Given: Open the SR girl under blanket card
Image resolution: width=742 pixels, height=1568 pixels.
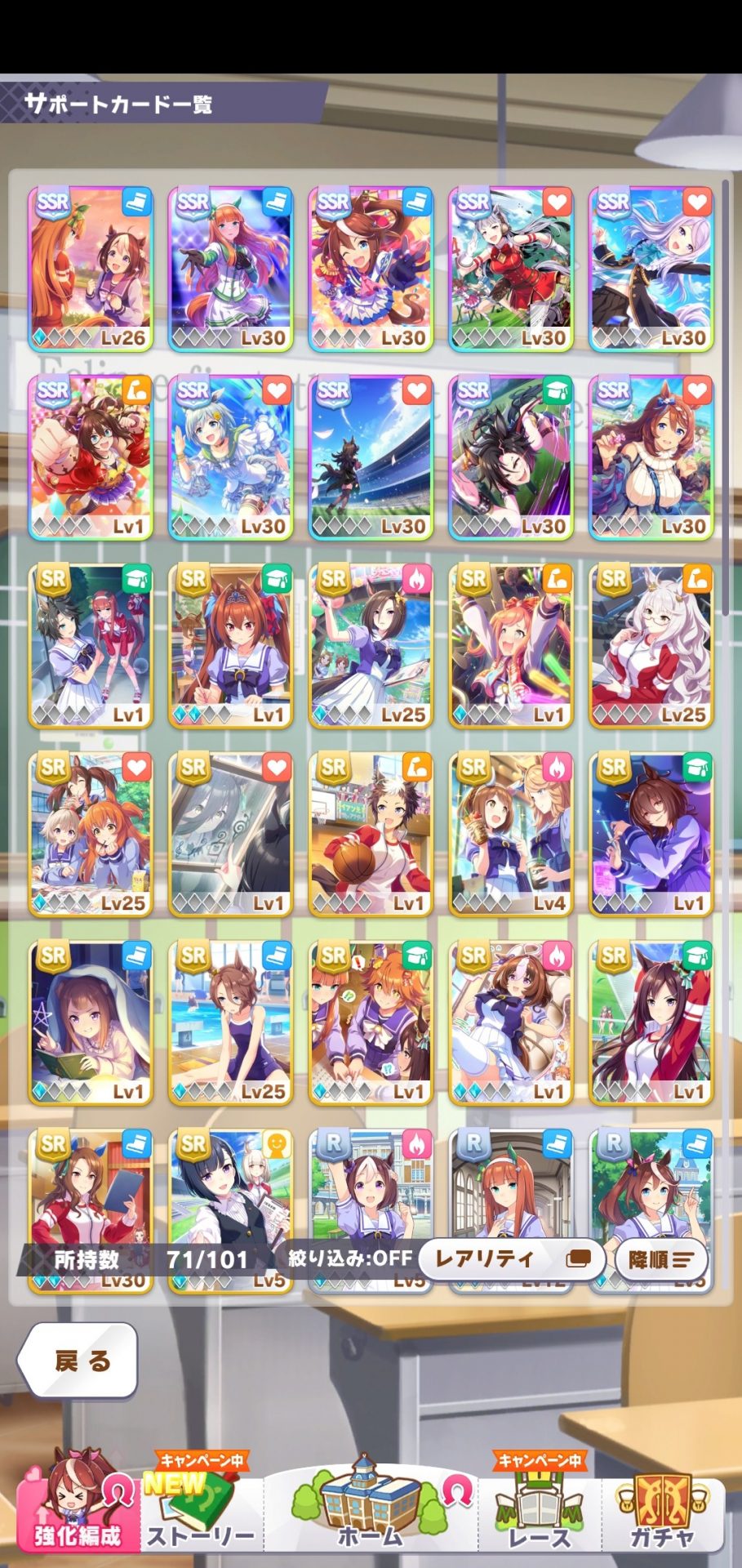Looking at the screenshot, I should (91, 1023).
